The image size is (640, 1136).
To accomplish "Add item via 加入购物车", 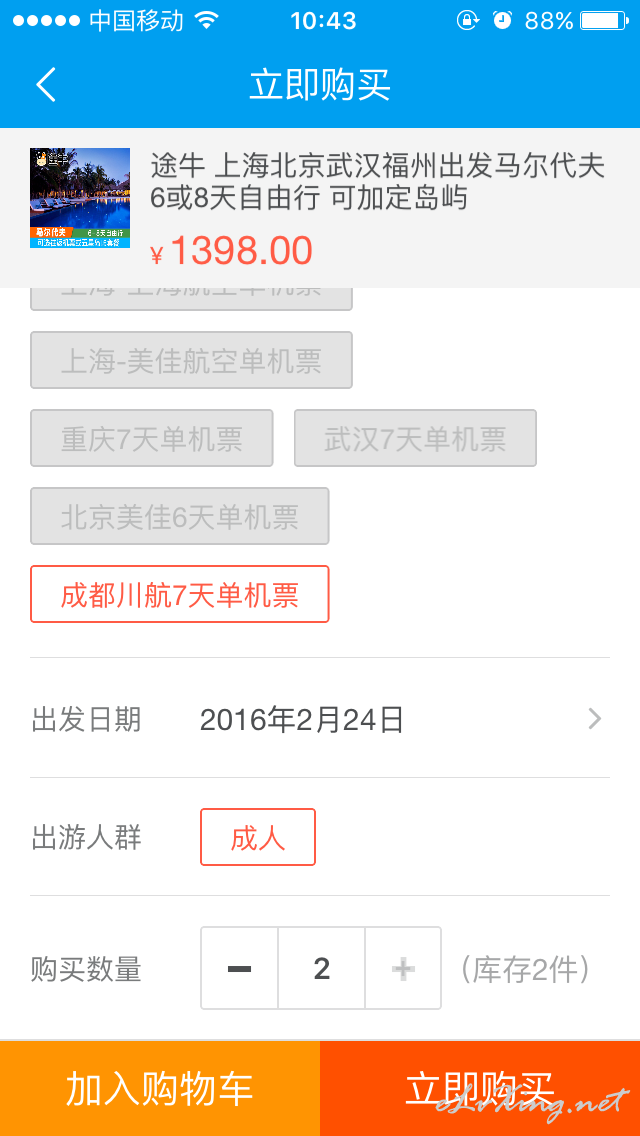I will pos(159,1088).
